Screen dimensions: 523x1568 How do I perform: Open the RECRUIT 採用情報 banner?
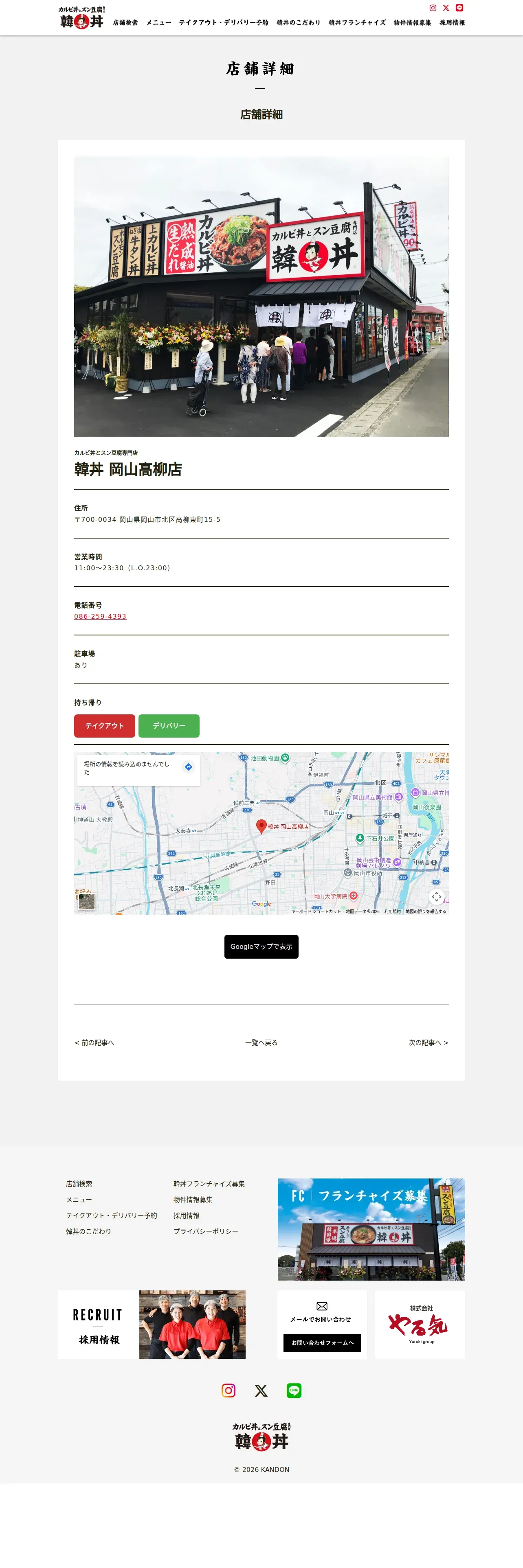(152, 1325)
